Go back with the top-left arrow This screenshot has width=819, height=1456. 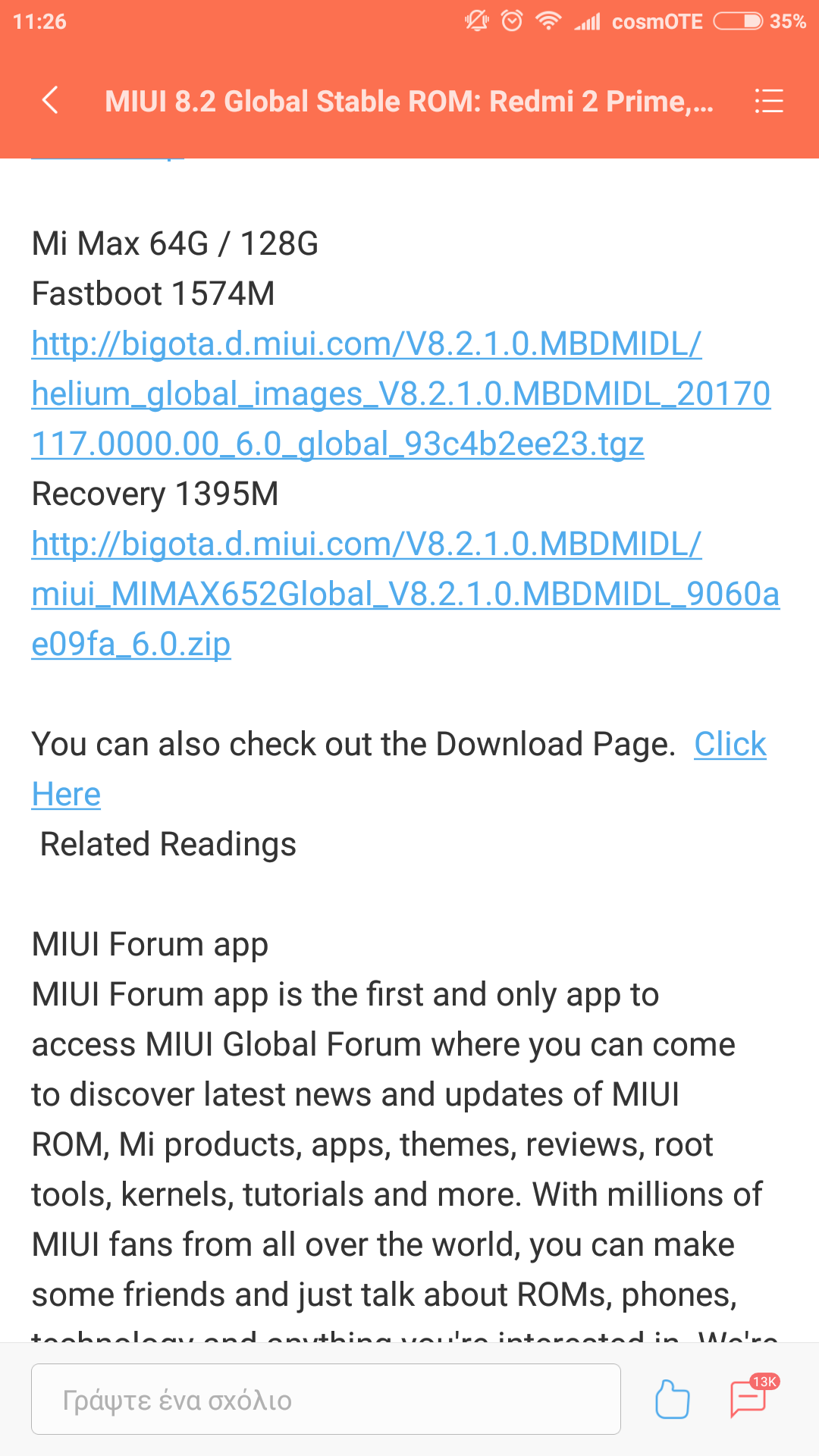pos(50,100)
